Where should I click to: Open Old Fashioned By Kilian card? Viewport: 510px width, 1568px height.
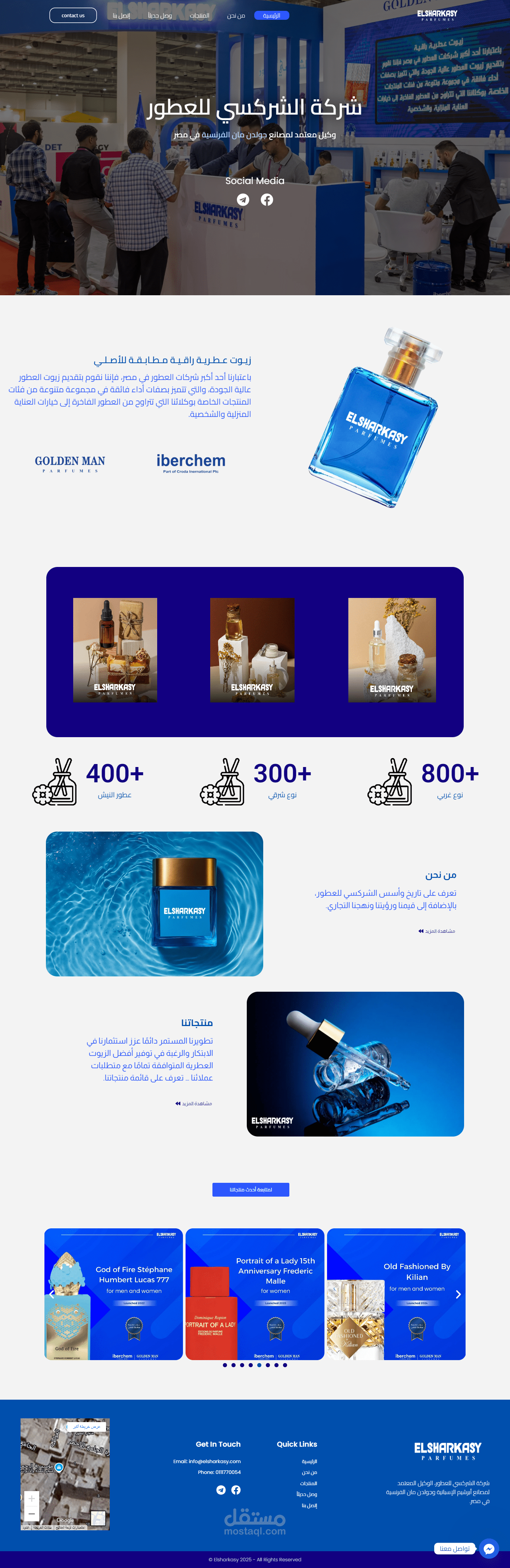tap(396, 1294)
